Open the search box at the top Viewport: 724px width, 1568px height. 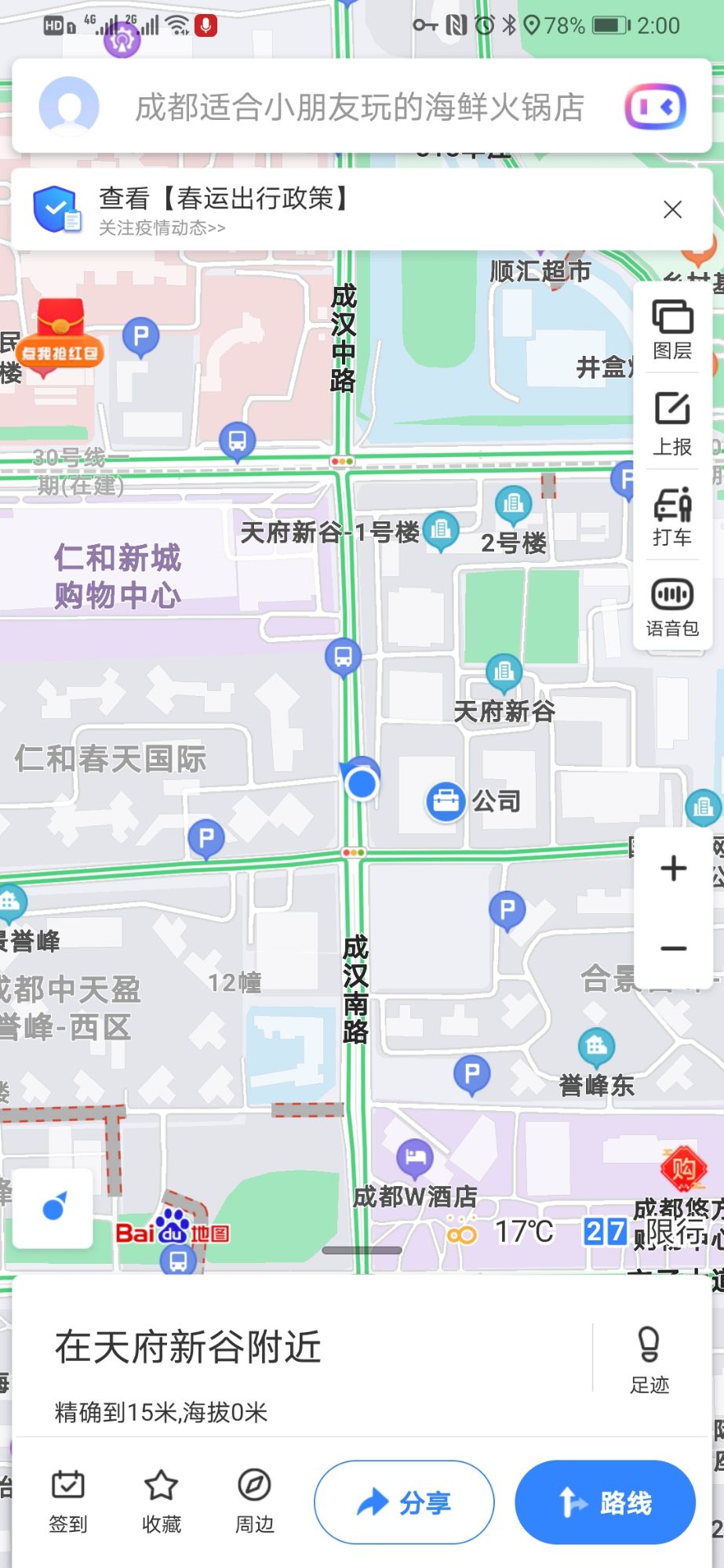tap(359, 107)
